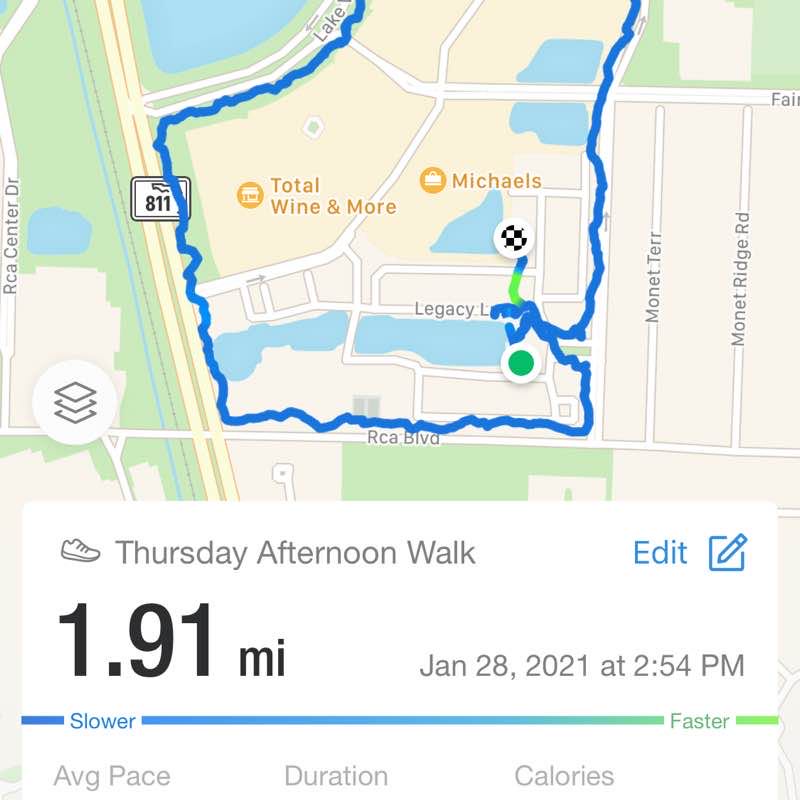Select the Michaels store marker
The height and width of the screenshot is (800, 800).
tap(433, 181)
